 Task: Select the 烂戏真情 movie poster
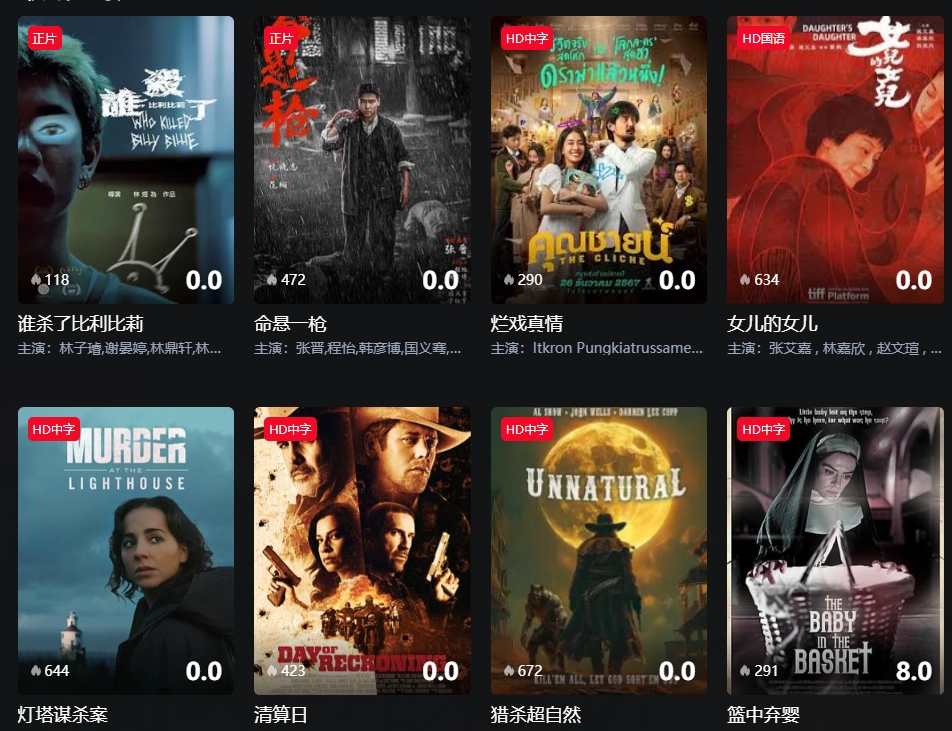point(598,160)
